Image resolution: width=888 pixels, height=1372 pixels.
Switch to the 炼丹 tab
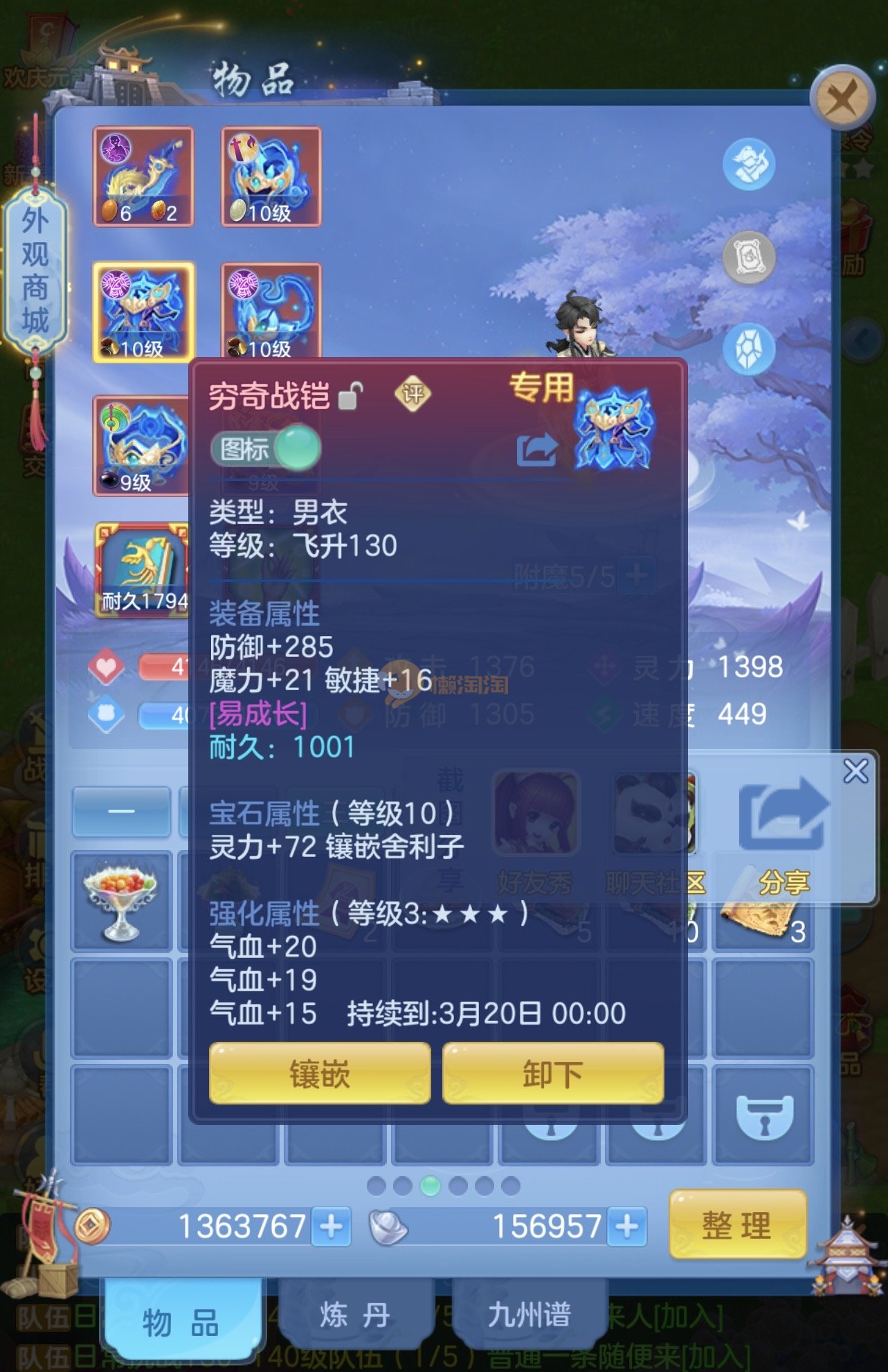tap(354, 1315)
